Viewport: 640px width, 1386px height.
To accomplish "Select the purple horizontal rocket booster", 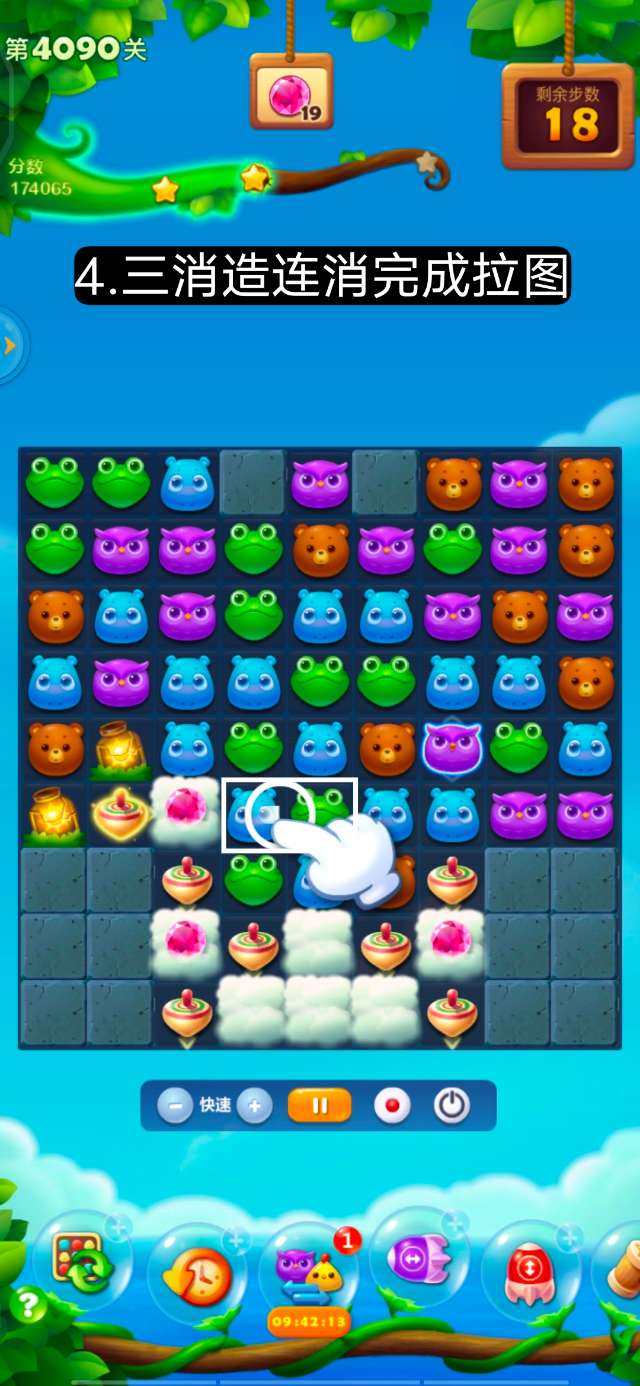I will coord(420,1260).
